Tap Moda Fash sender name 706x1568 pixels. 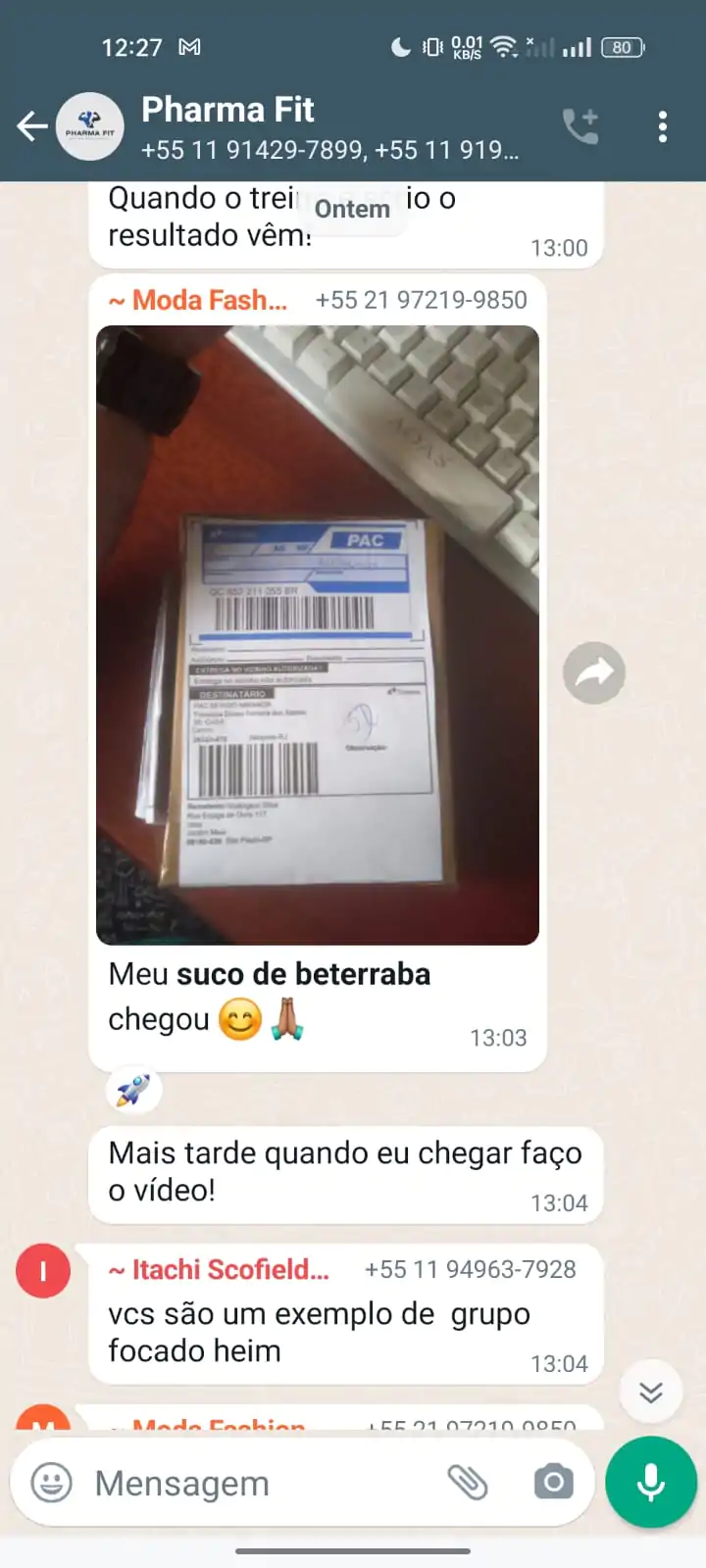click(200, 300)
